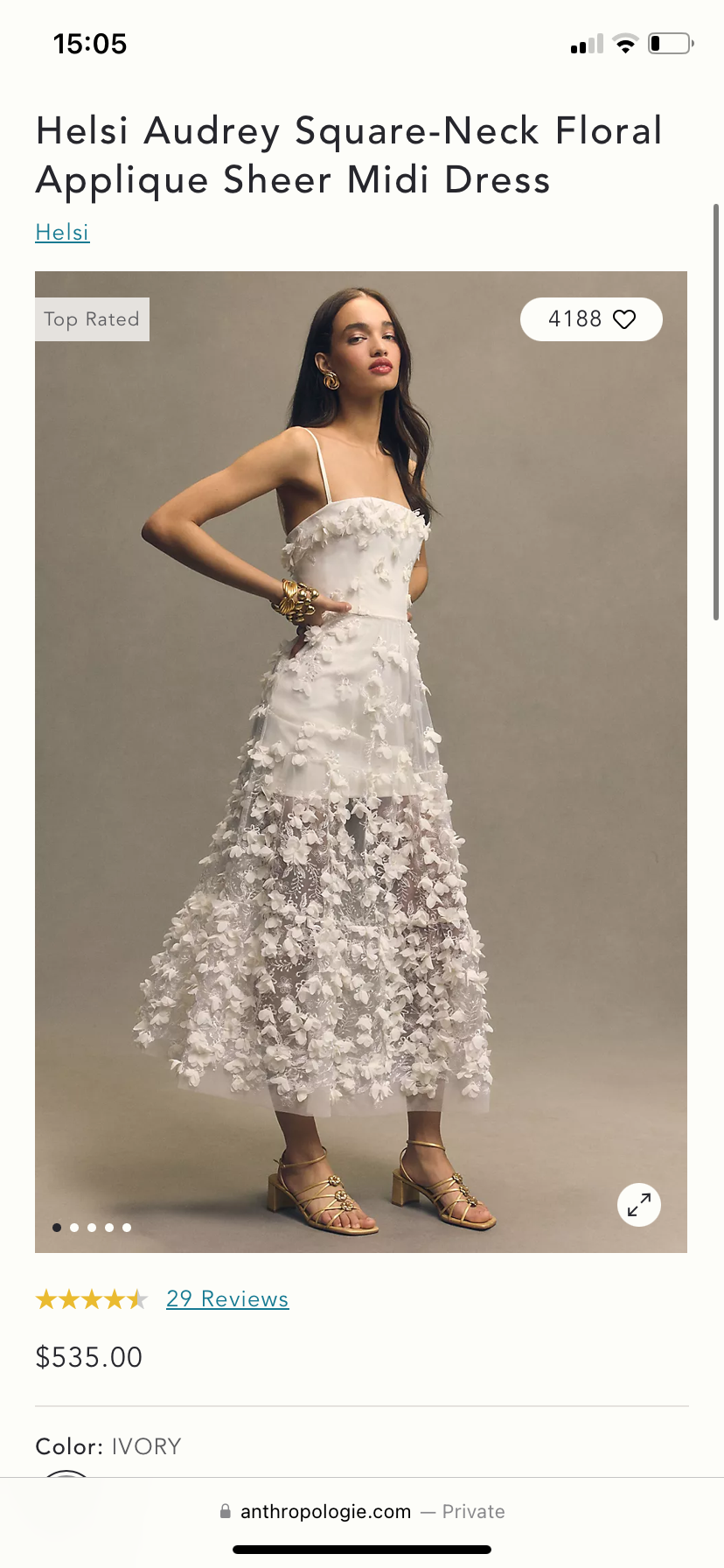Expand product image to fullscreen
This screenshot has width=724, height=1568.
(639, 1205)
